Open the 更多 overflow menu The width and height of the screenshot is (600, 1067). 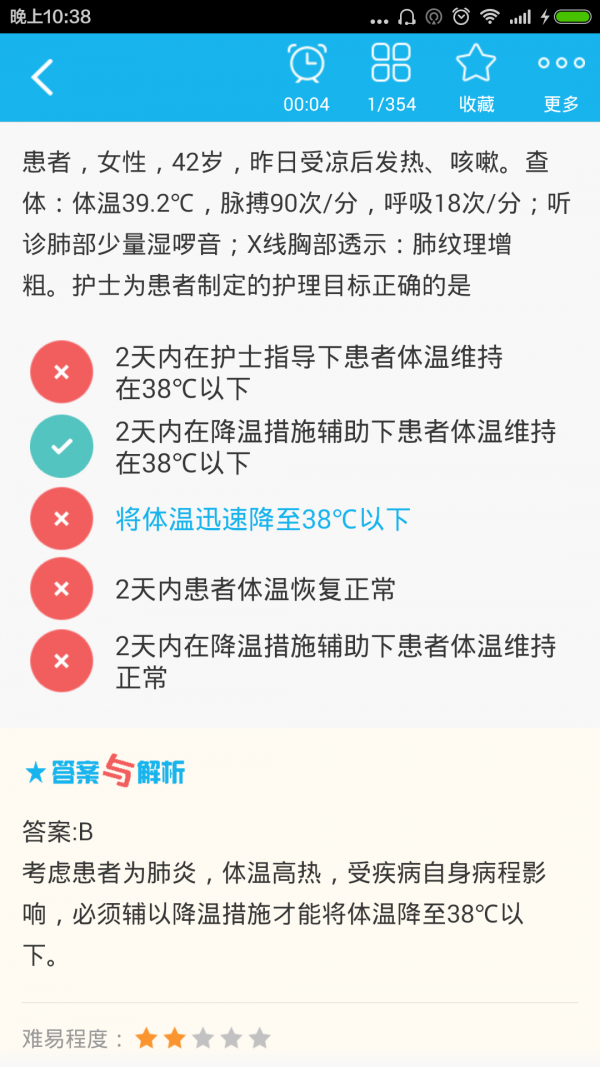click(561, 78)
